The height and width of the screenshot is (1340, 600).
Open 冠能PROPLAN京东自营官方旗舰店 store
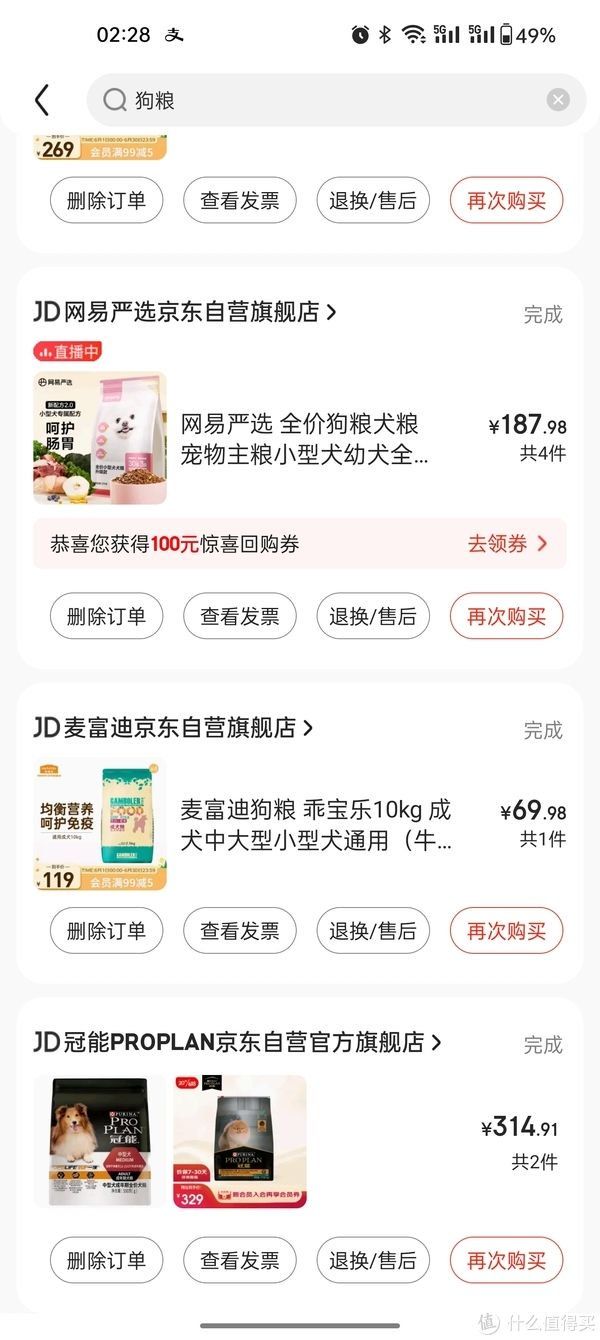[x=237, y=1043]
